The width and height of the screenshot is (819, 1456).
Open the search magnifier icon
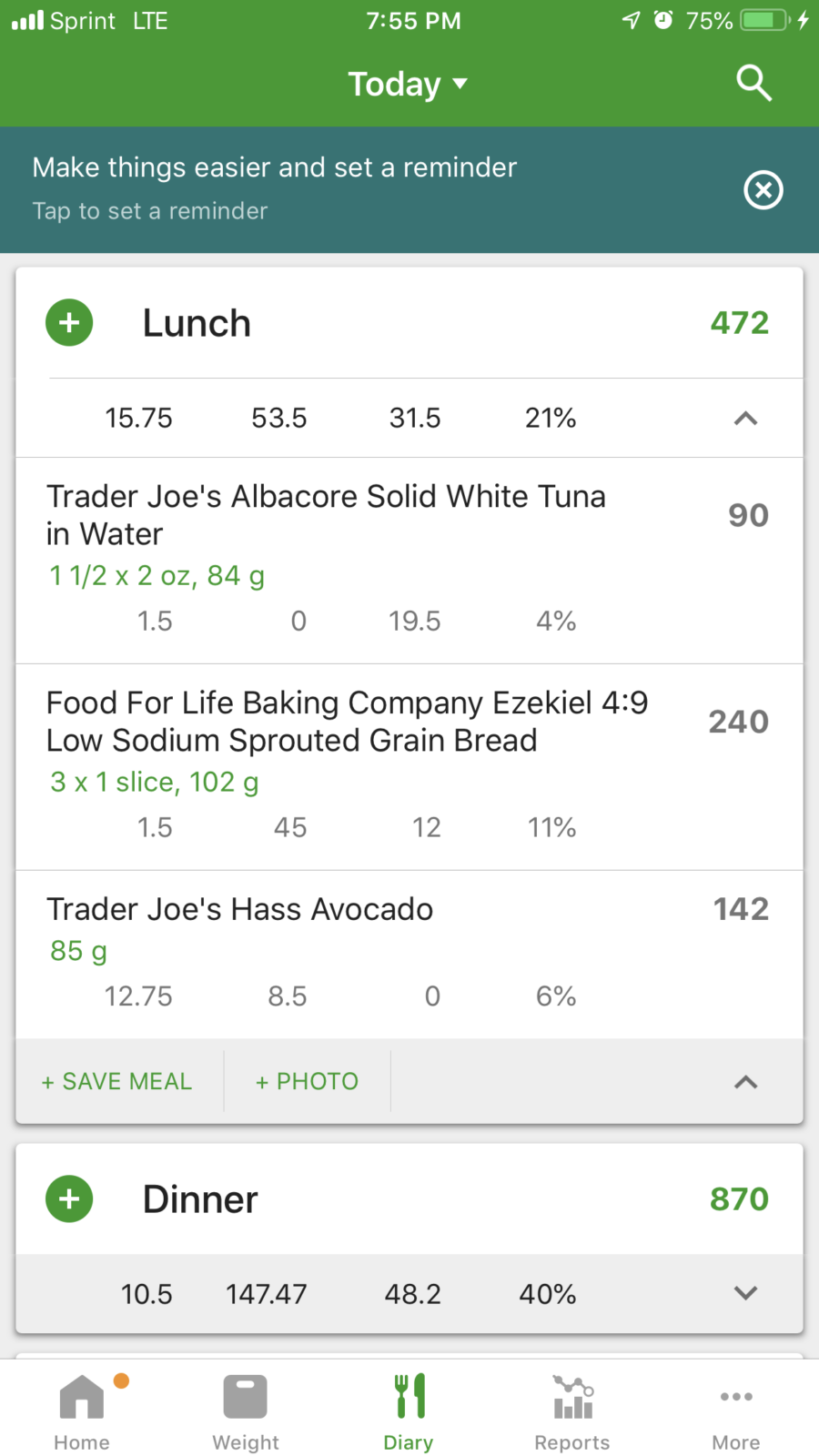pyautogui.click(x=753, y=83)
